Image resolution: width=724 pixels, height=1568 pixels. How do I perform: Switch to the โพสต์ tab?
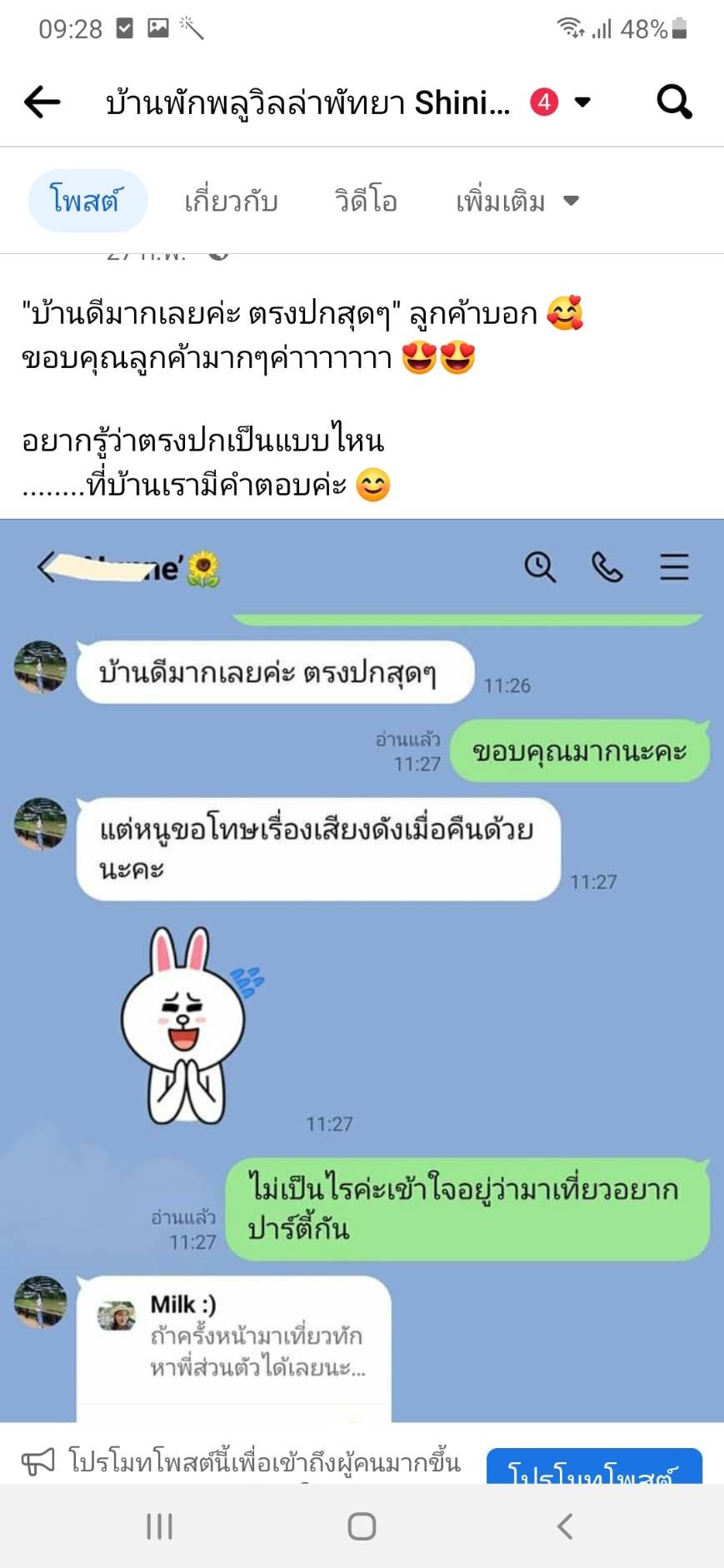pos(87,201)
